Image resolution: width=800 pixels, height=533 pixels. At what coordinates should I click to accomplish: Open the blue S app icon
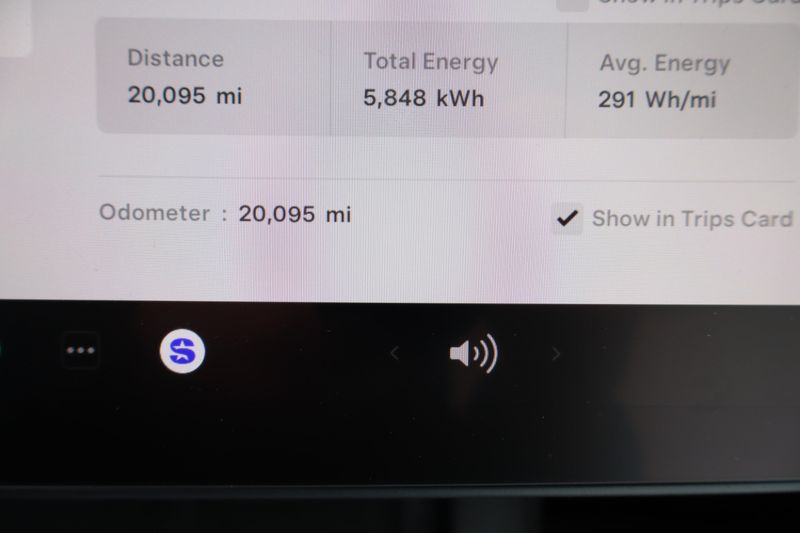pos(182,351)
